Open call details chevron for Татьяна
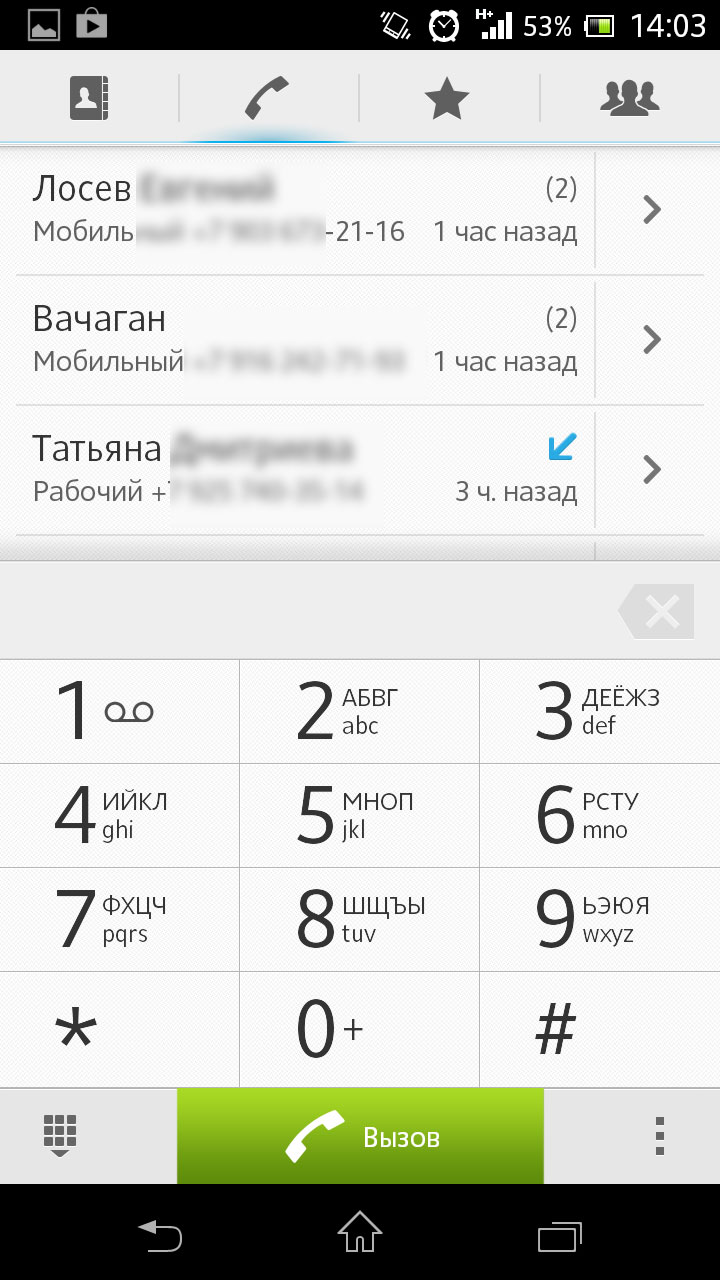This screenshot has width=720, height=1280. (653, 469)
